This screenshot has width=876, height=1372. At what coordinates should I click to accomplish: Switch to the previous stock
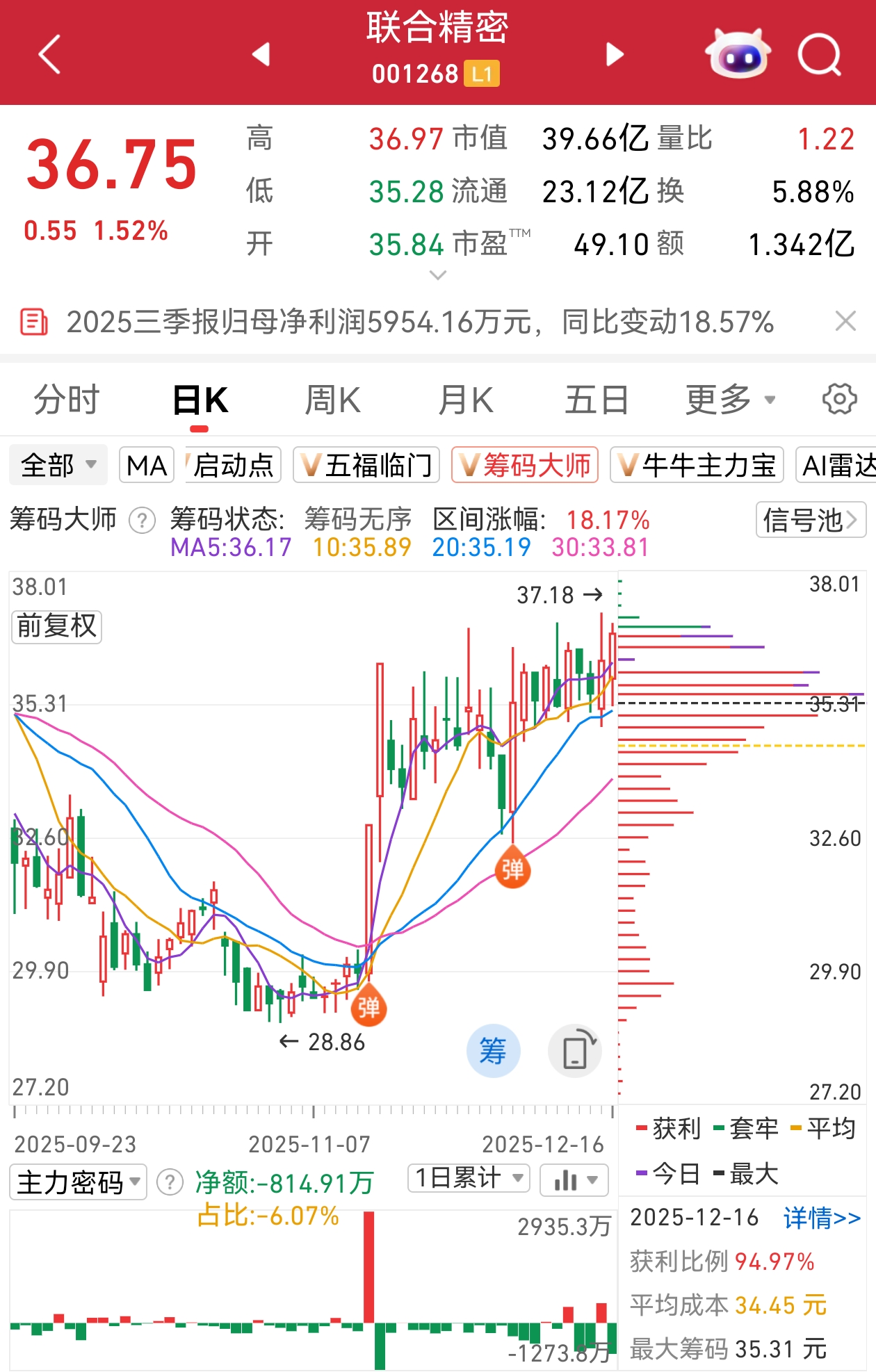coord(261,54)
